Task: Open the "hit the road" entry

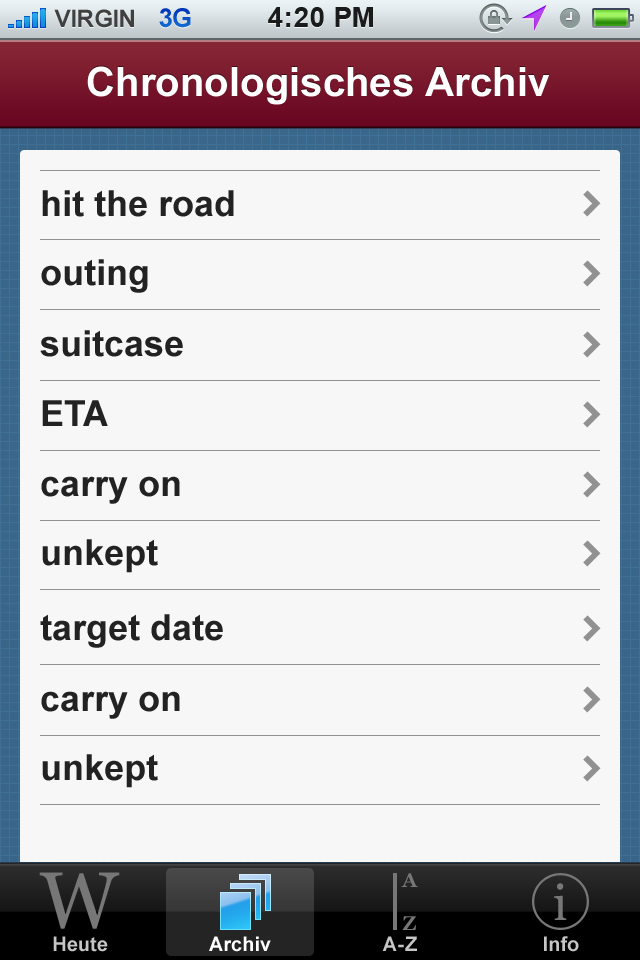Action: (x=320, y=205)
